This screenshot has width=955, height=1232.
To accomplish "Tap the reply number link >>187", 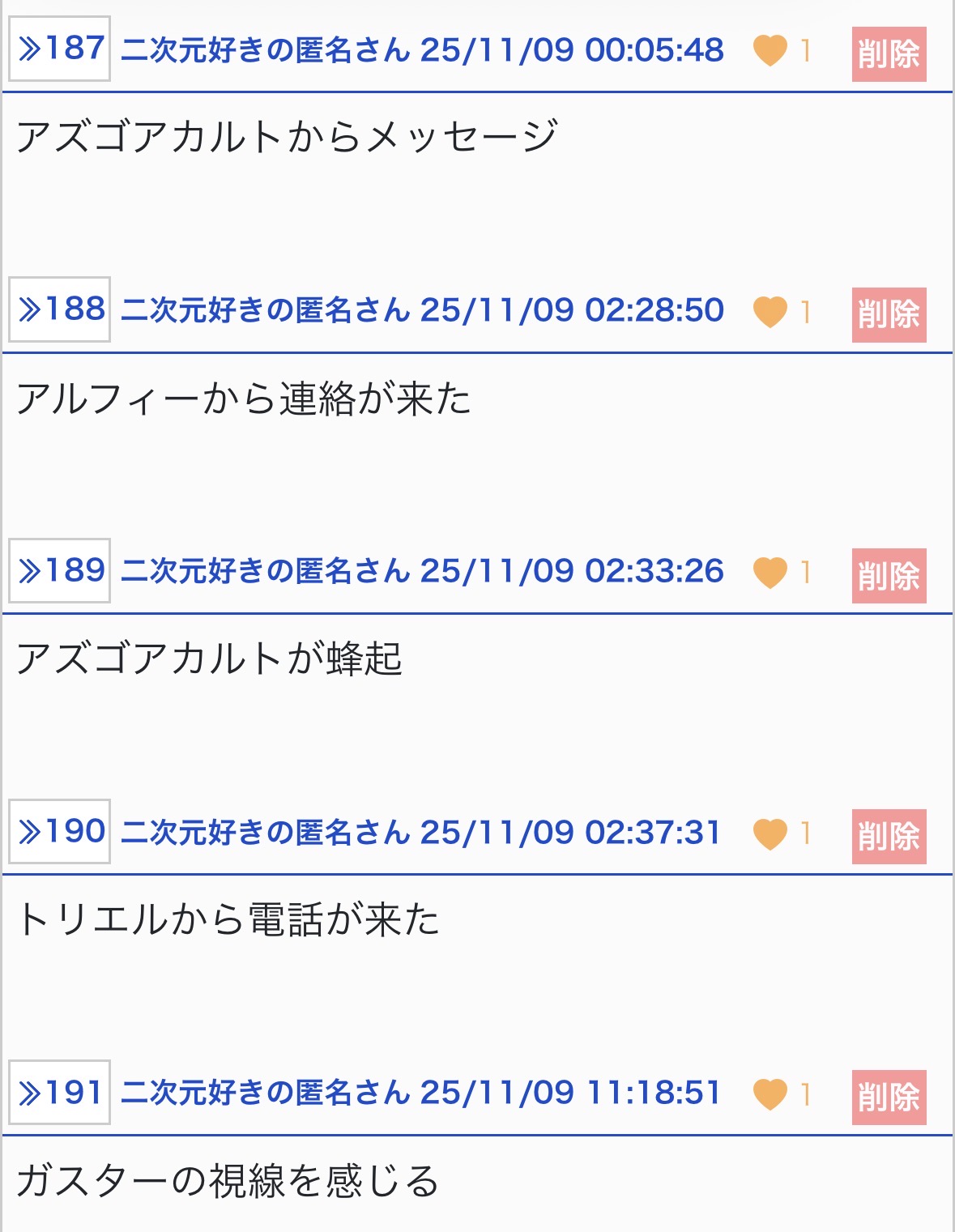I will tap(60, 49).
